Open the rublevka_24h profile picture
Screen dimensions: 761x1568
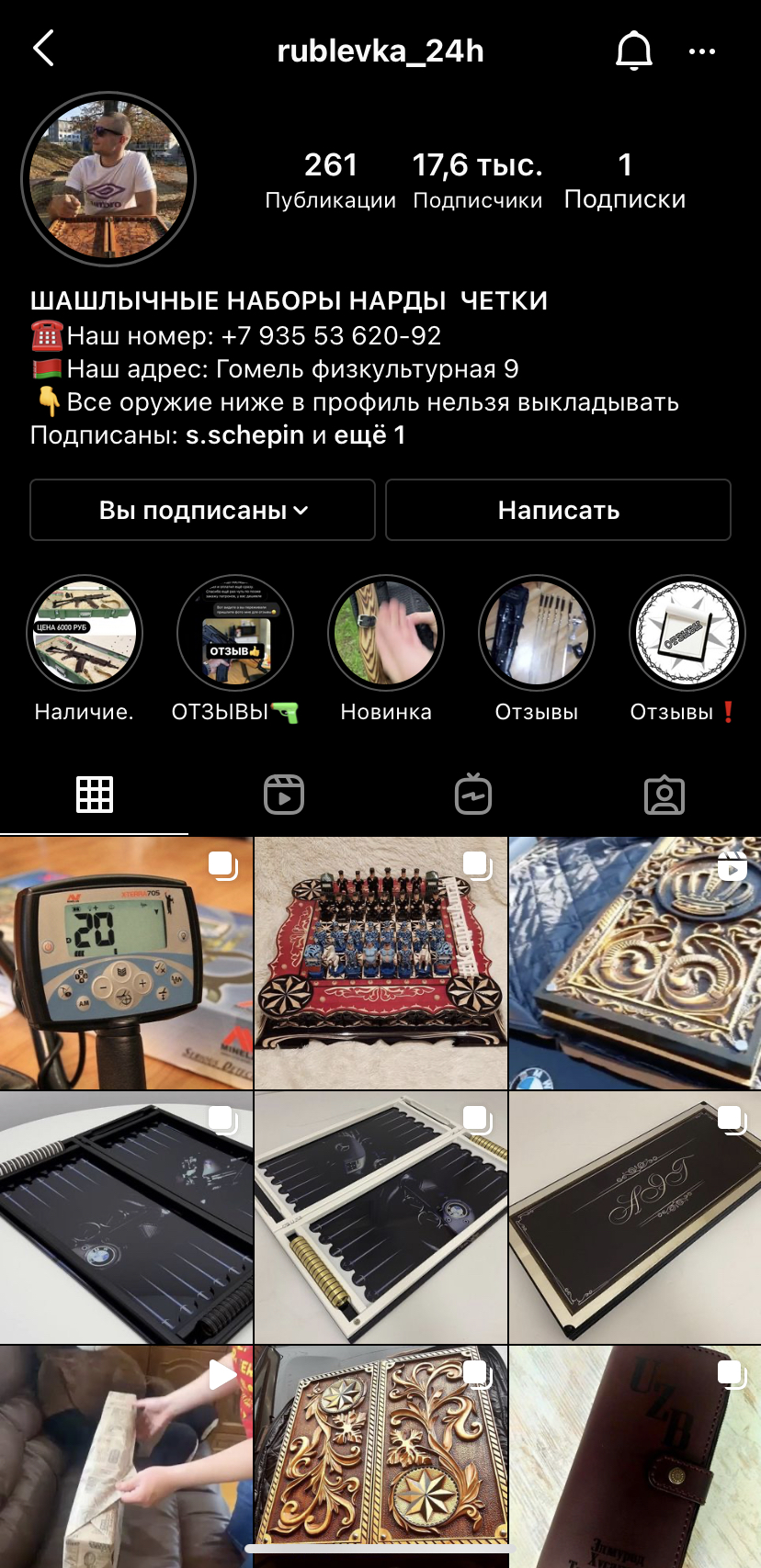108,179
